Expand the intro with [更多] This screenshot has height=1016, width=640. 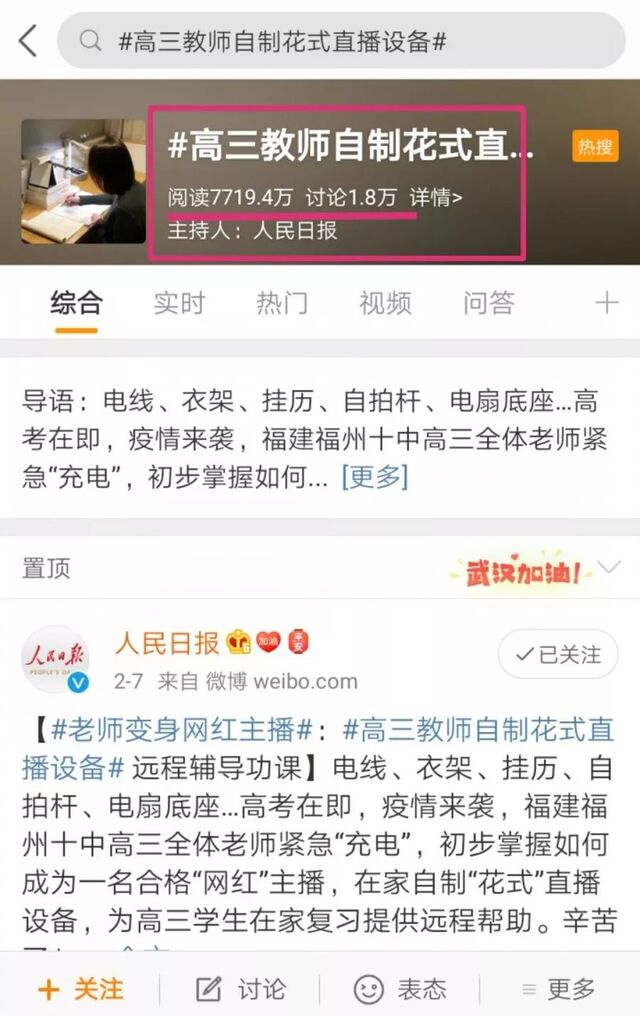point(375,477)
